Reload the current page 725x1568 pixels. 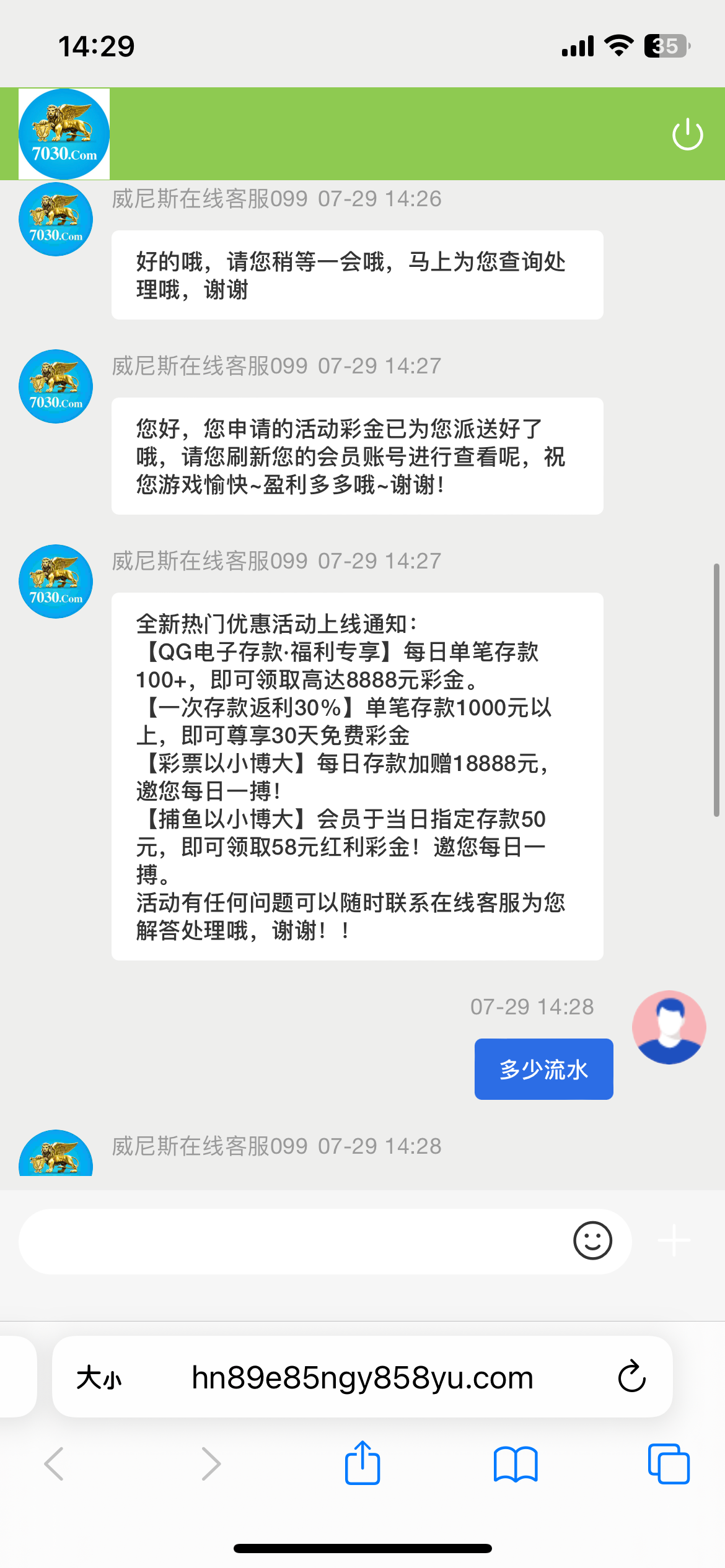[x=632, y=1377]
